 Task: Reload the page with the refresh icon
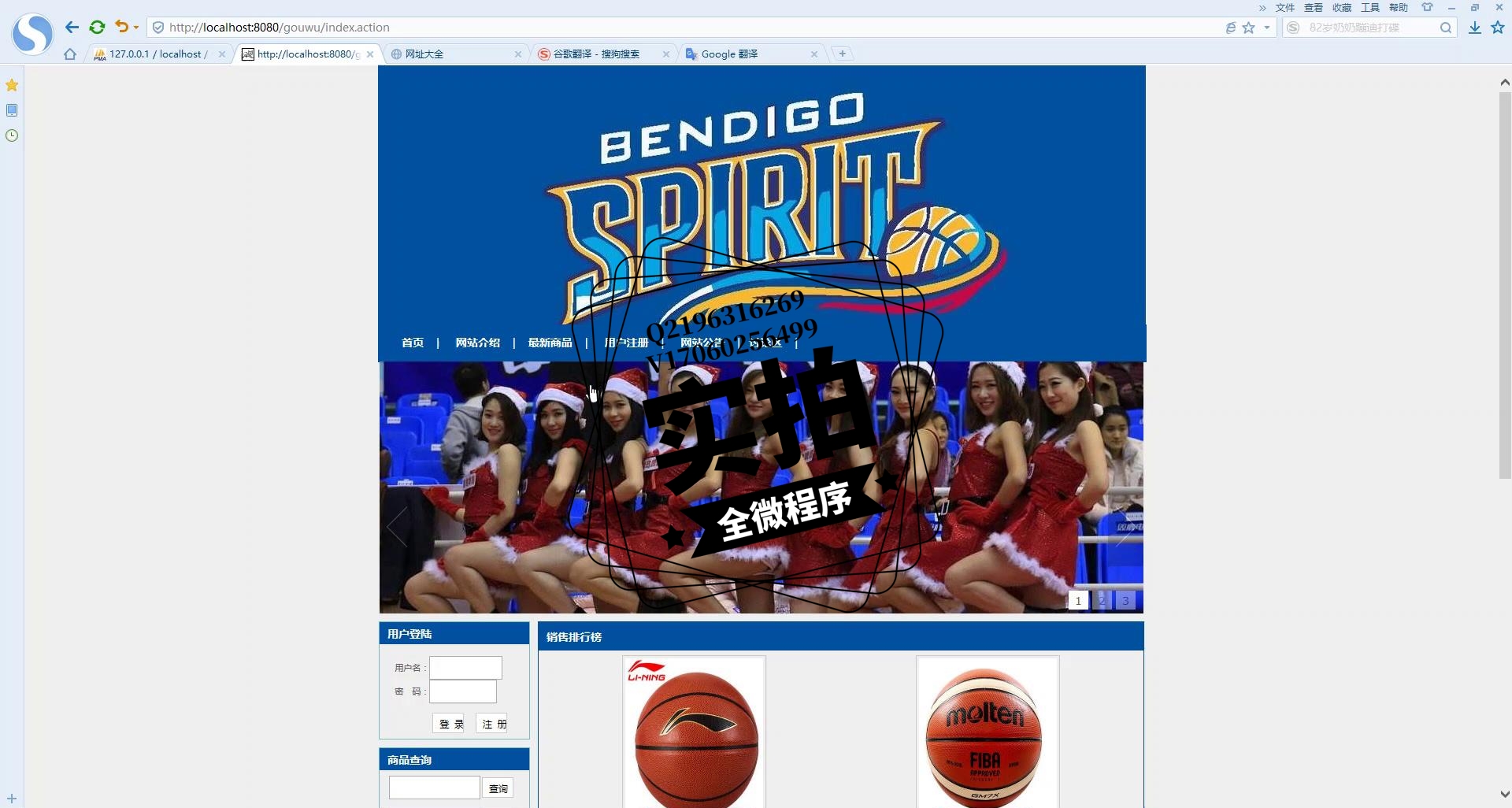pyautogui.click(x=97, y=28)
